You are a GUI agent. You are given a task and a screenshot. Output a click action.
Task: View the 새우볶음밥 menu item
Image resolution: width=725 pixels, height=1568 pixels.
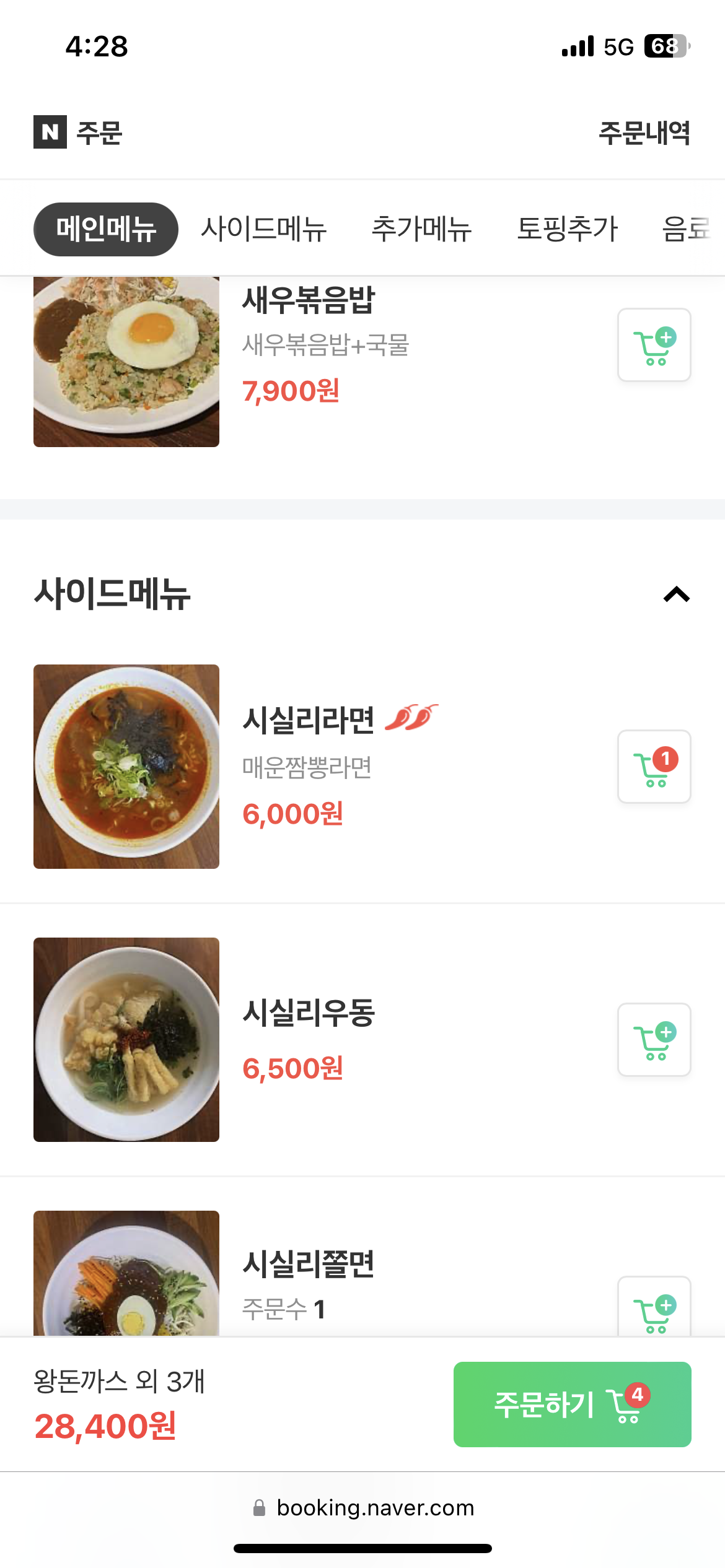(308, 301)
